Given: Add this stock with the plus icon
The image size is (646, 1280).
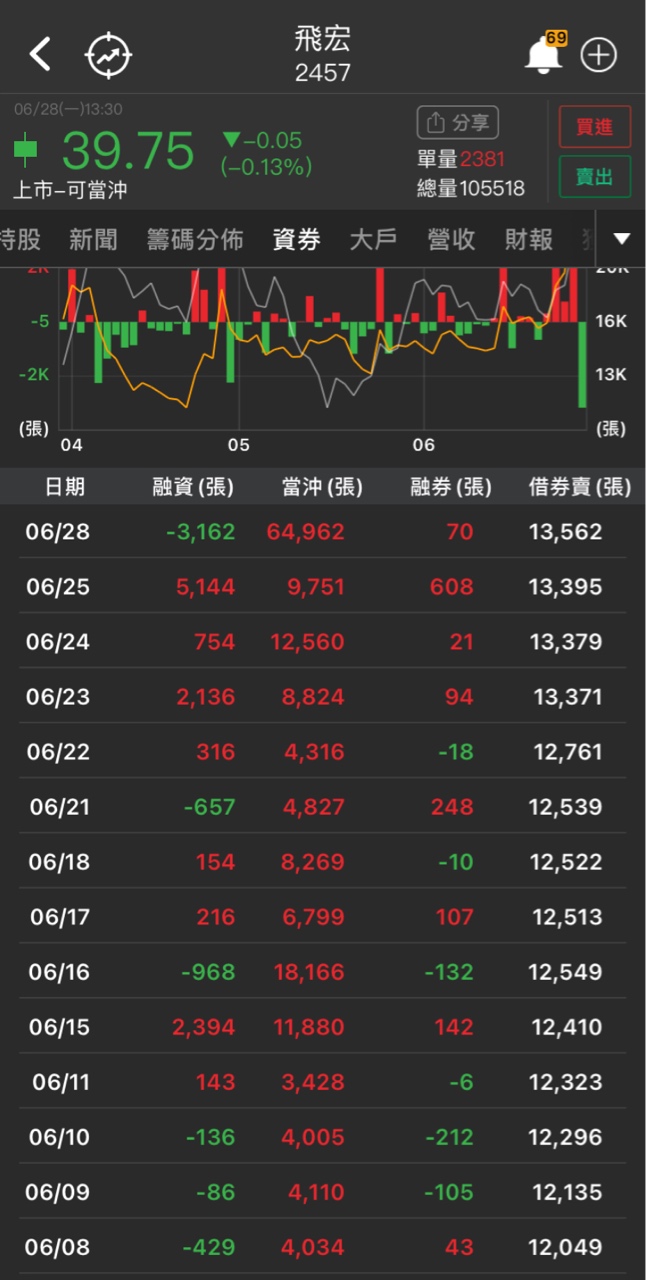Looking at the screenshot, I should (599, 56).
